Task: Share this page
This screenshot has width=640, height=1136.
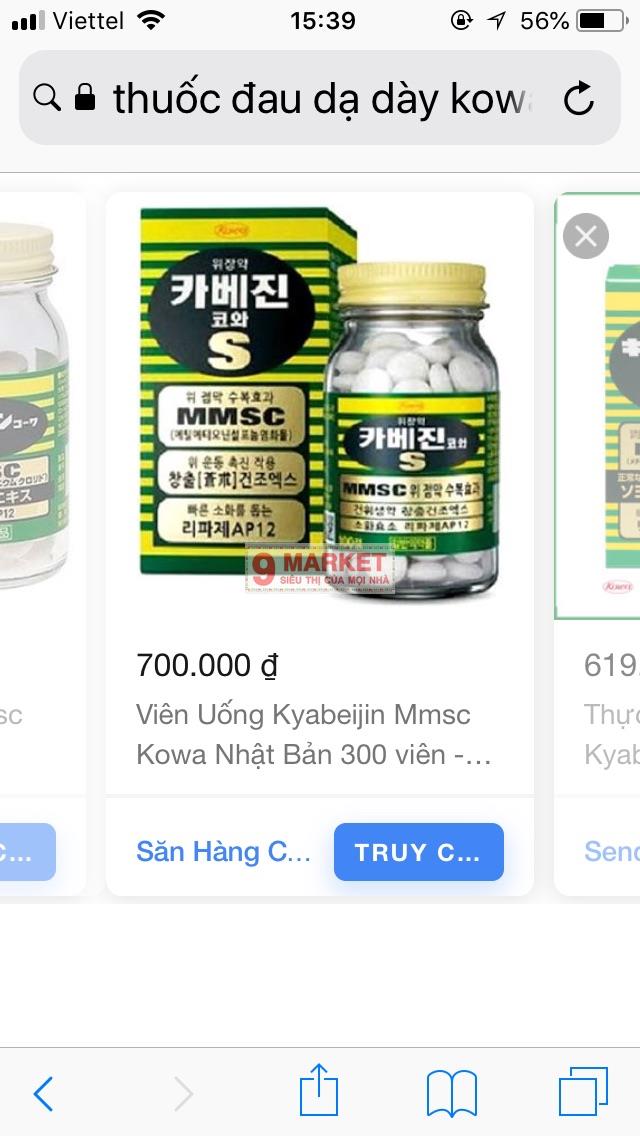Action: point(319,1090)
